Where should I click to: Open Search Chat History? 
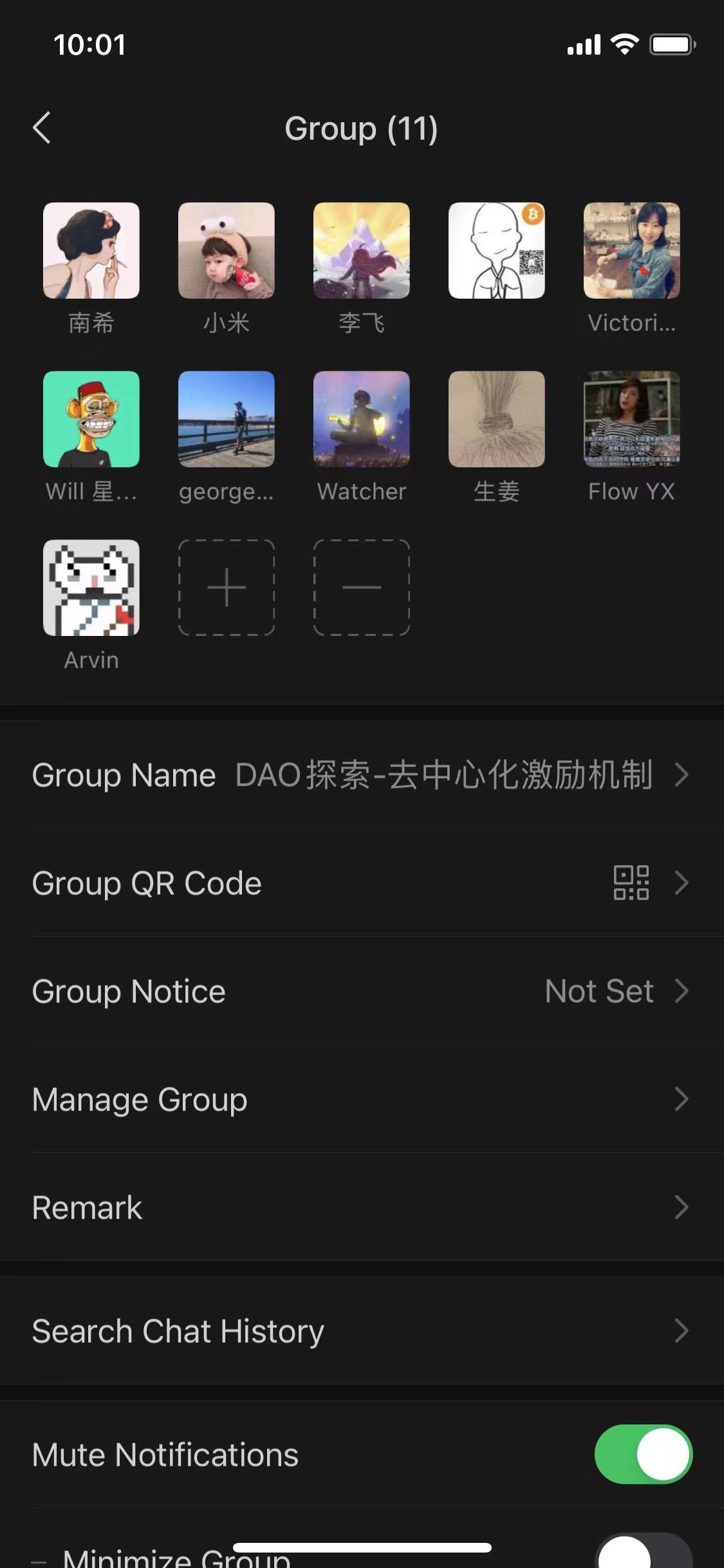tap(362, 1331)
